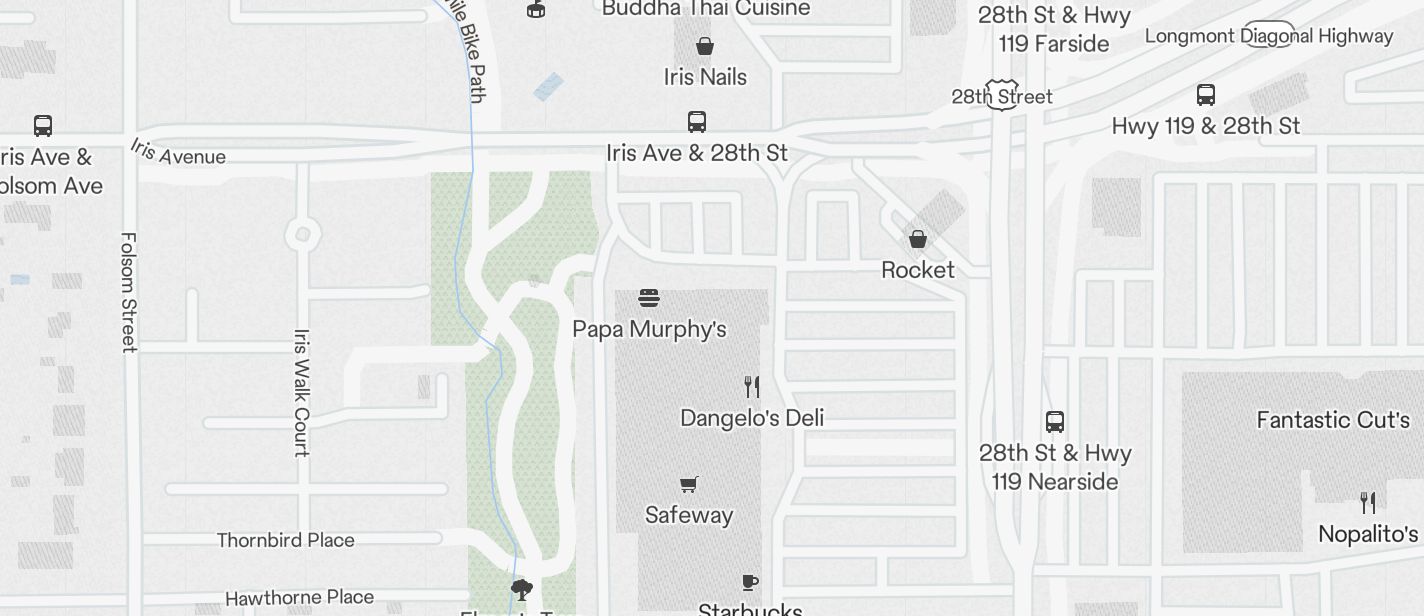Open the Dangelo's Deli restaurant pin
The image size is (1424, 616).
coord(752,387)
